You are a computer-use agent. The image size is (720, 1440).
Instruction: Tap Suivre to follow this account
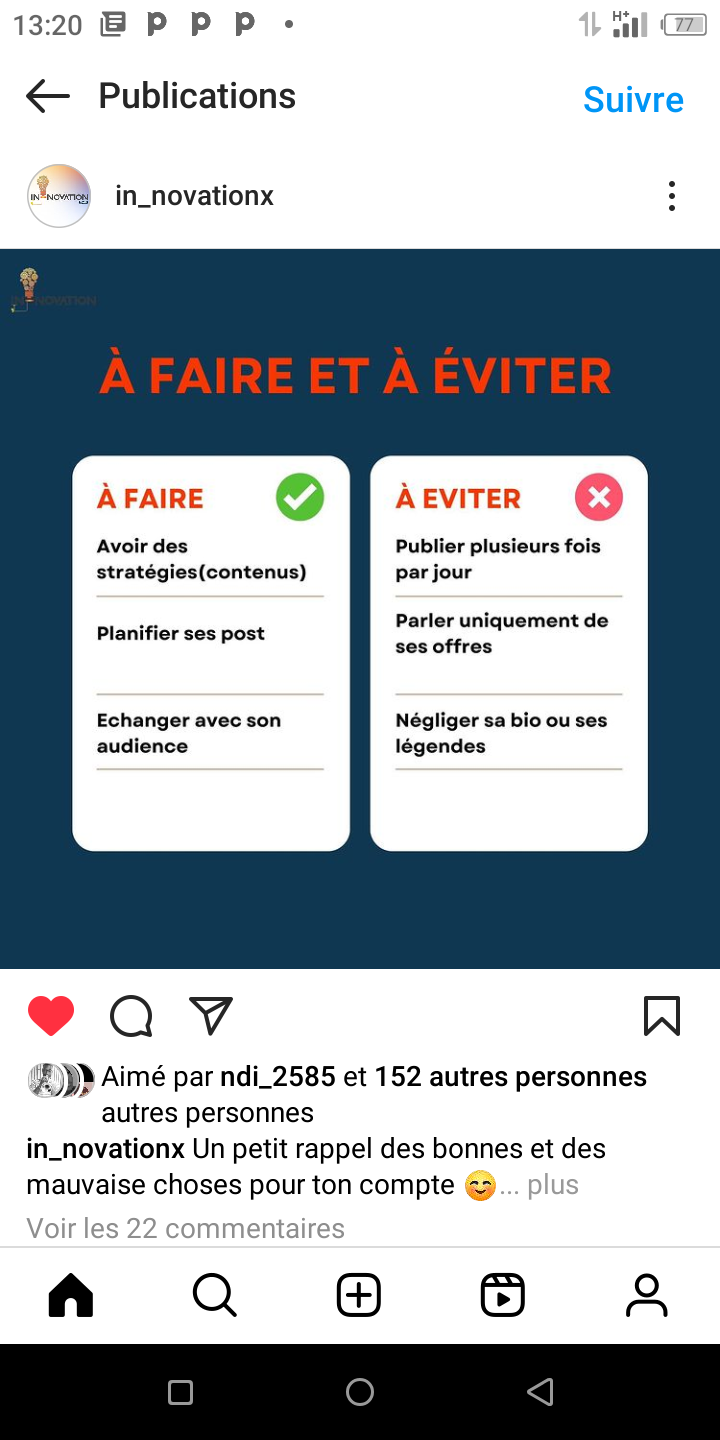[633, 99]
